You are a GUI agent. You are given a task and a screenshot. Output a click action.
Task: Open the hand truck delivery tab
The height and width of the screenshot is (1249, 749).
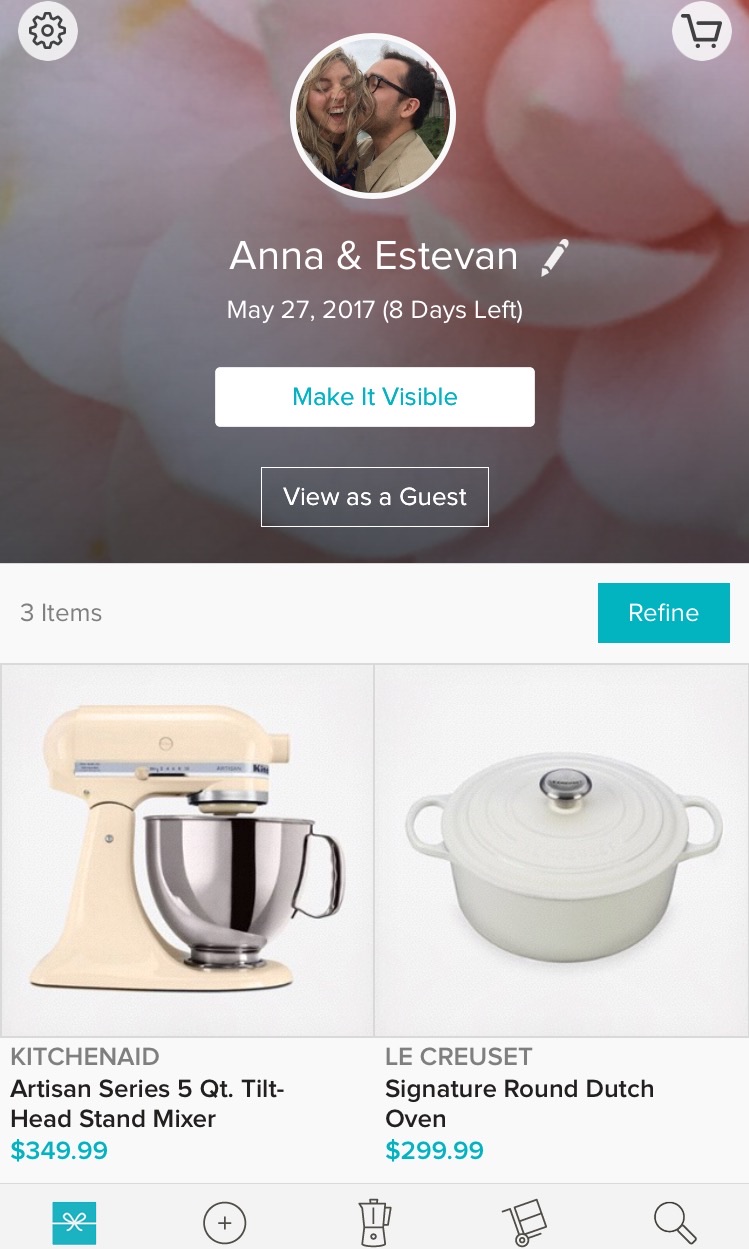pyautogui.click(x=524, y=1222)
